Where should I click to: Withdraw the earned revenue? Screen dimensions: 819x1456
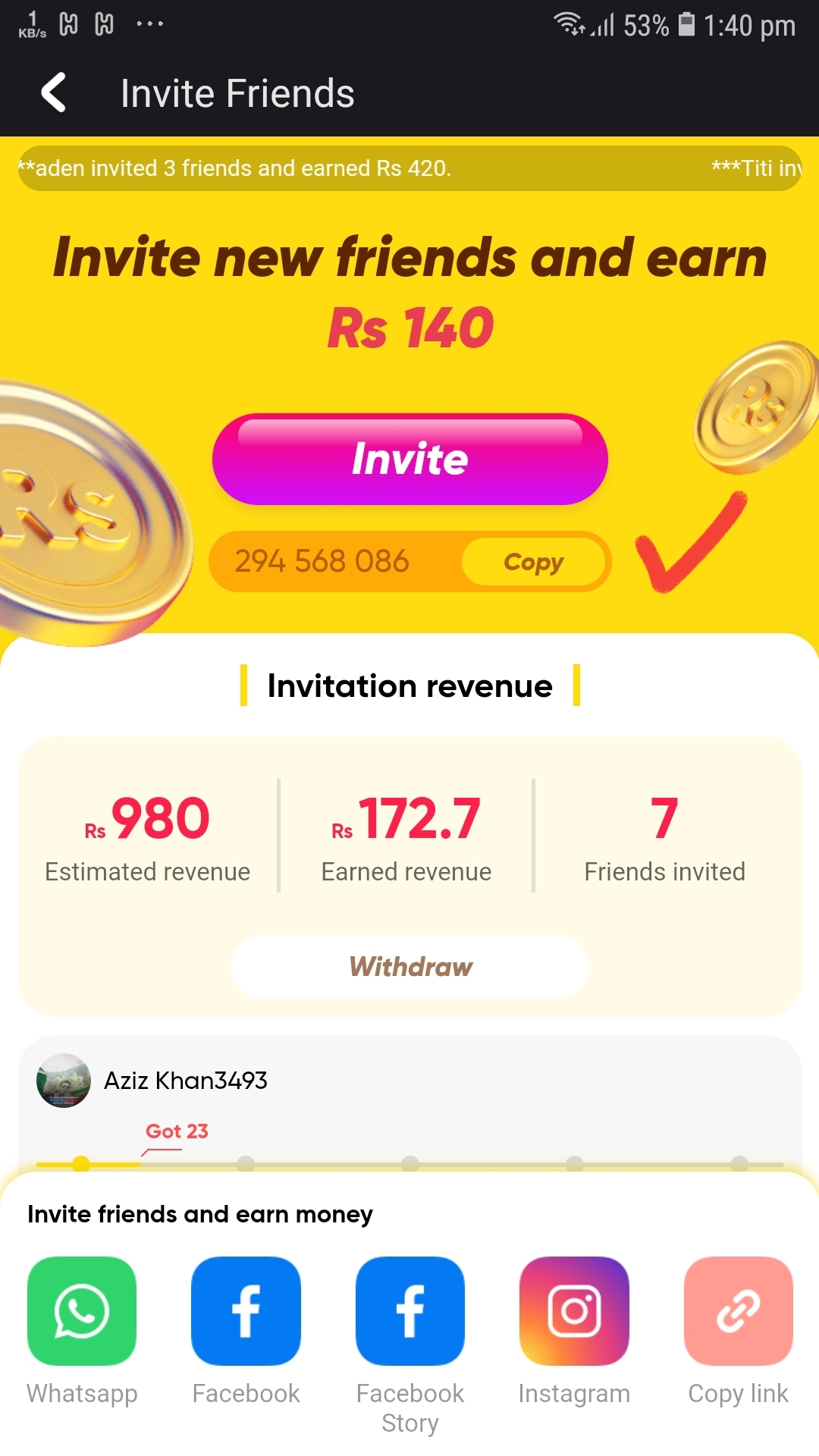[409, 967]
